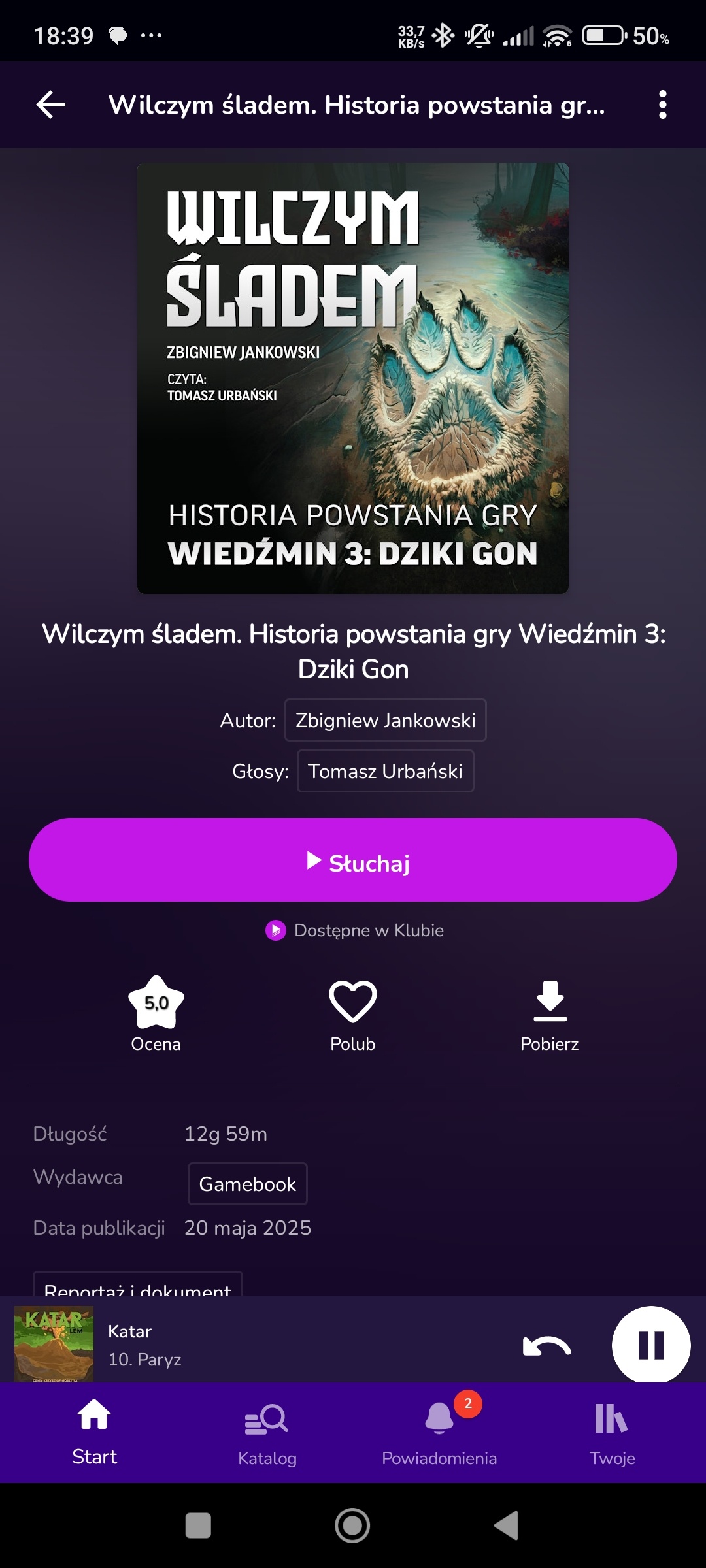
Task: Start listening with the Słuchaj button
Action: (x=353, y=860)
